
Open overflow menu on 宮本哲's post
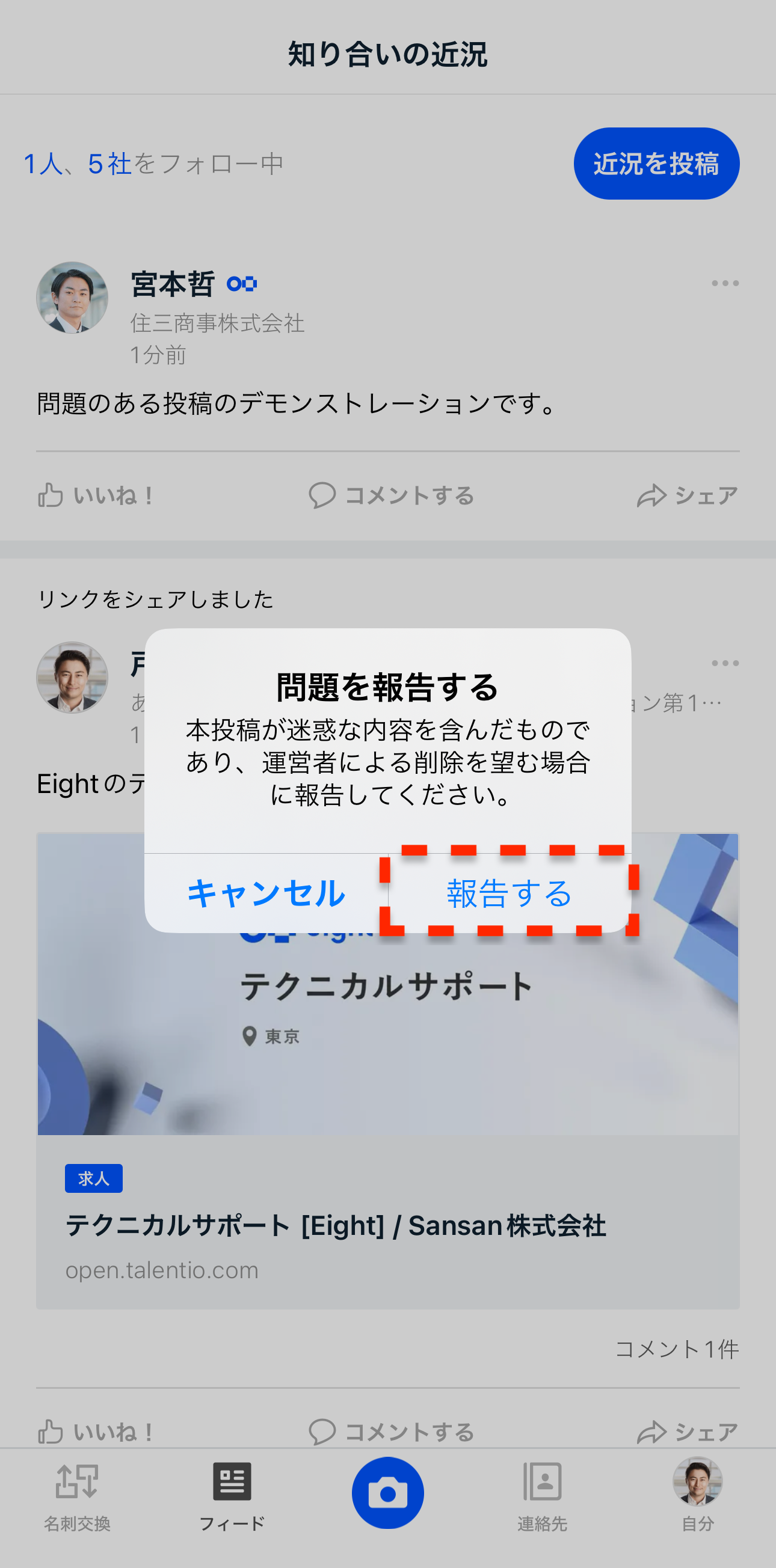(x=724, y=283)
